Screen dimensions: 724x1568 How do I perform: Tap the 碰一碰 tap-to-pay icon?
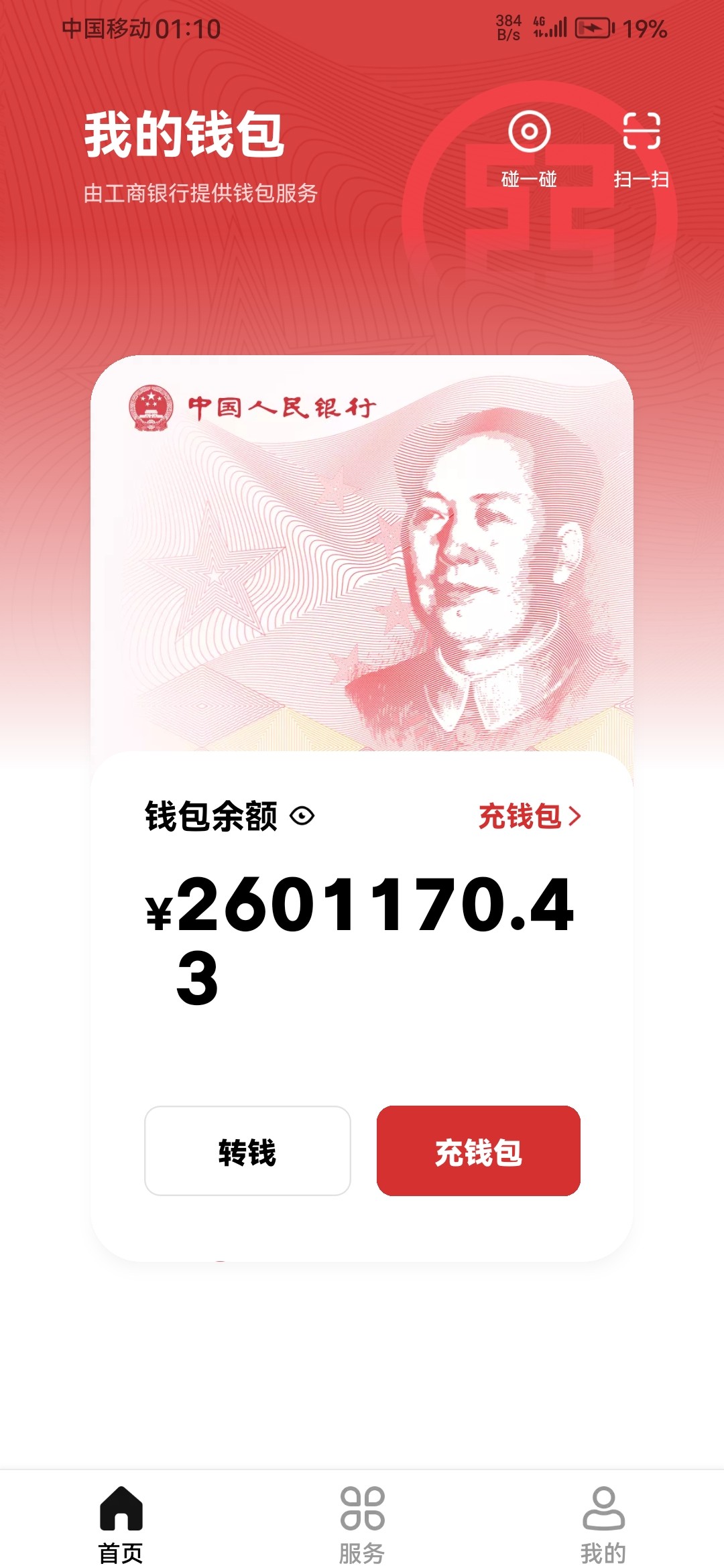click(529, 147)
